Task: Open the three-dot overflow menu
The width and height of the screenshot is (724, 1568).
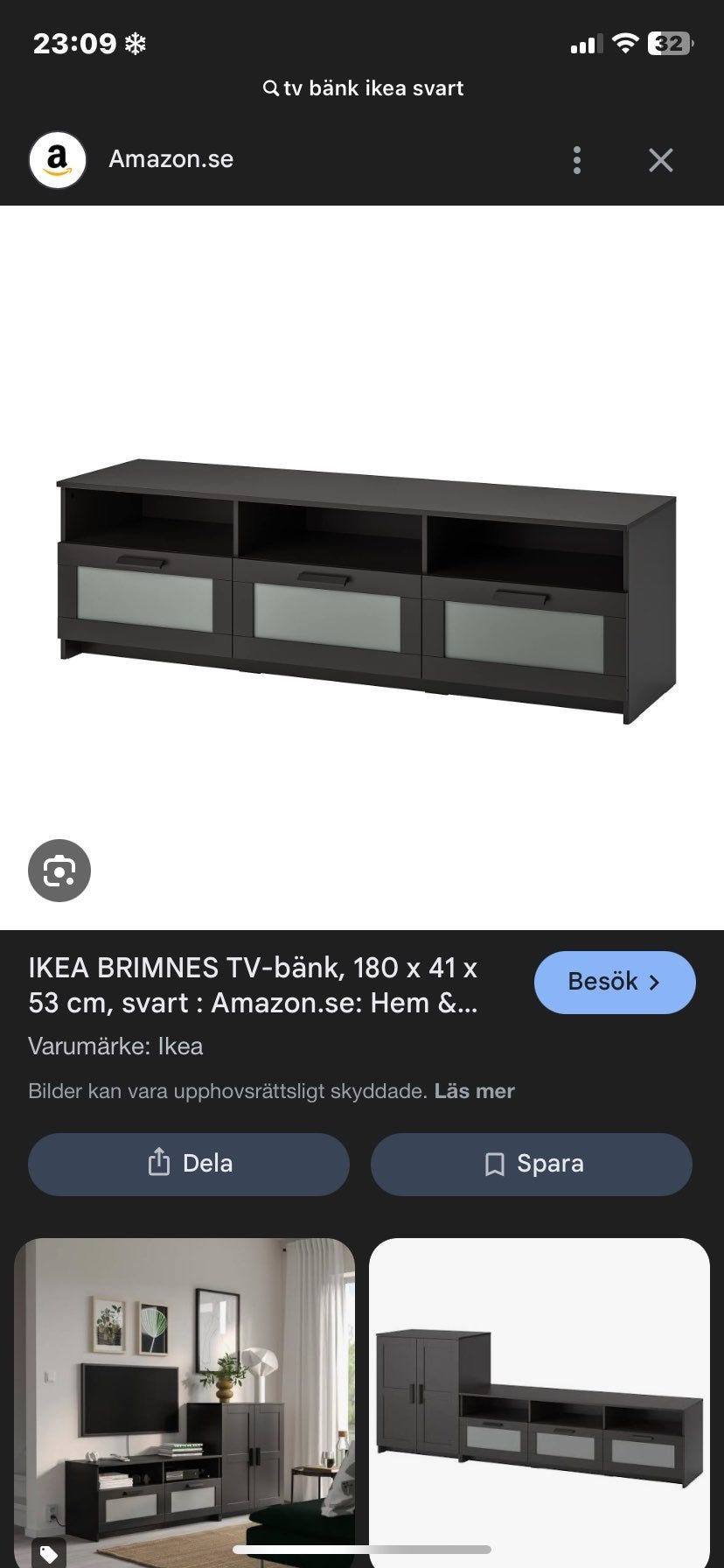Action: (576, 160)
